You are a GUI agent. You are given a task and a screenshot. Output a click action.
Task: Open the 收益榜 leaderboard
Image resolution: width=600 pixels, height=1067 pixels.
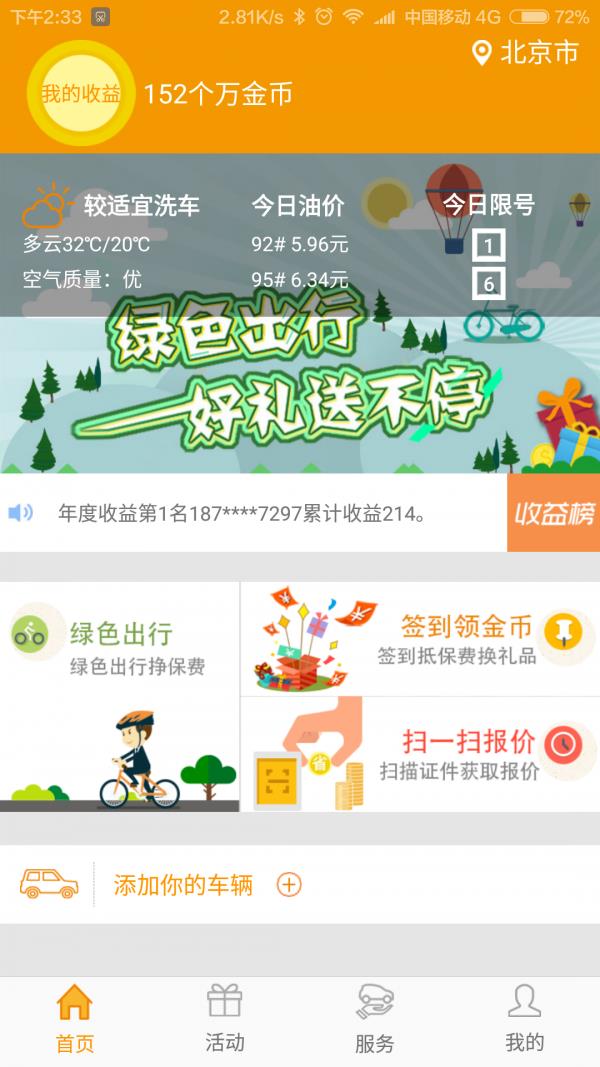pyautogui.click(x=553, y=513)
